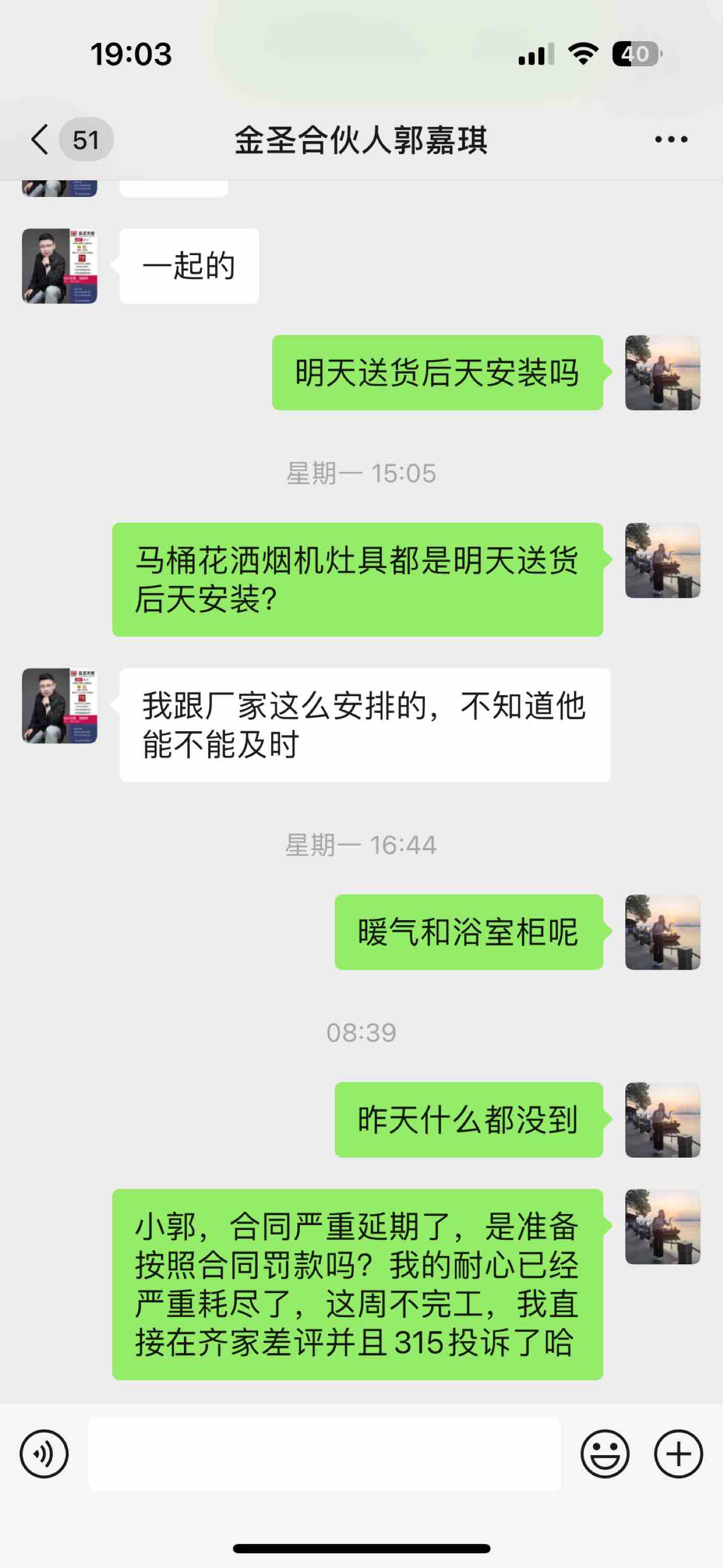Open my avatar beside 昨天什么都没到 message
Viewport: 723px width, 1568px height.
[x=662, y=1120]
